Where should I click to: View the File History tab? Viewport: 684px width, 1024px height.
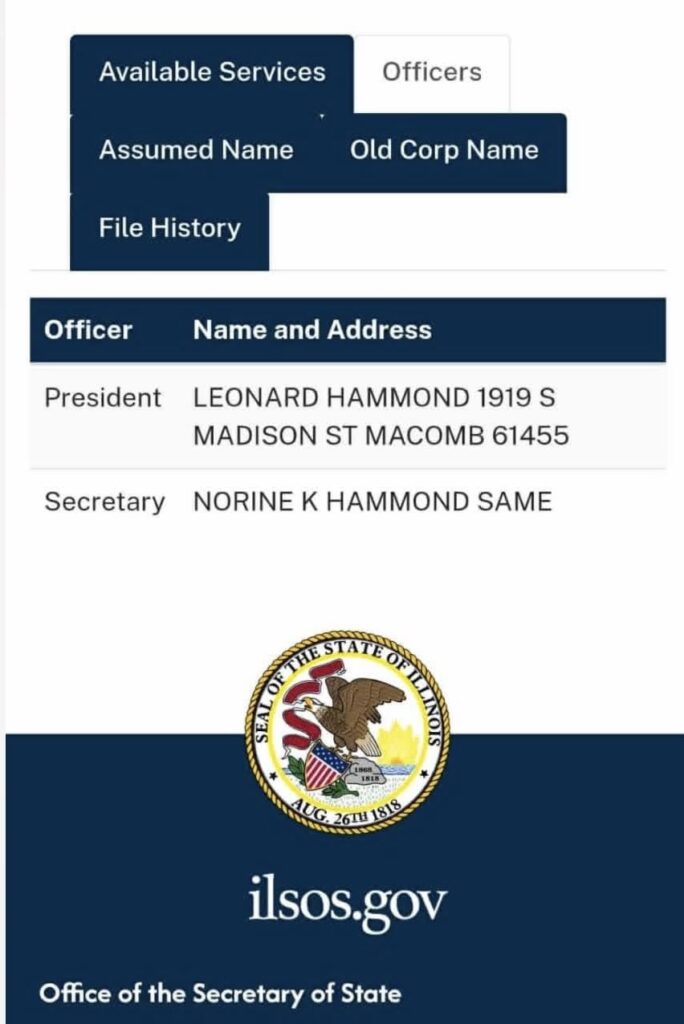[x=169, y=229]
